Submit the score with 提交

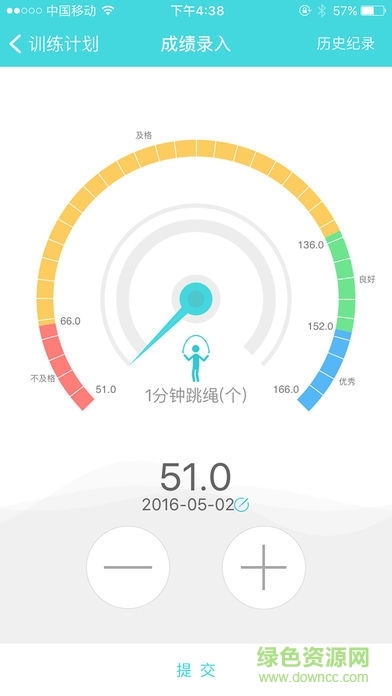point(196,670)
